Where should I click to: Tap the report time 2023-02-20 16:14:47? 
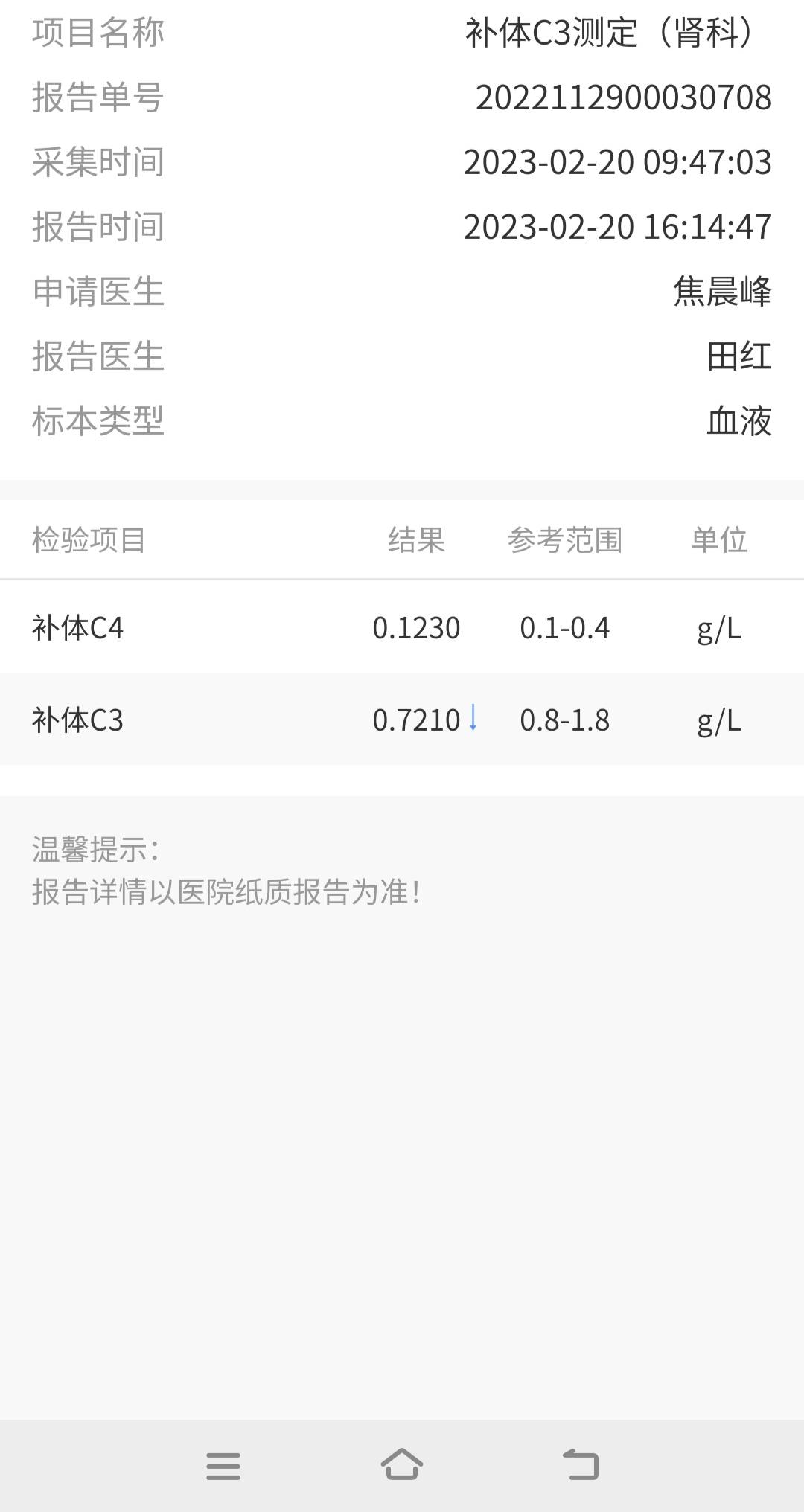pos(616,227)
